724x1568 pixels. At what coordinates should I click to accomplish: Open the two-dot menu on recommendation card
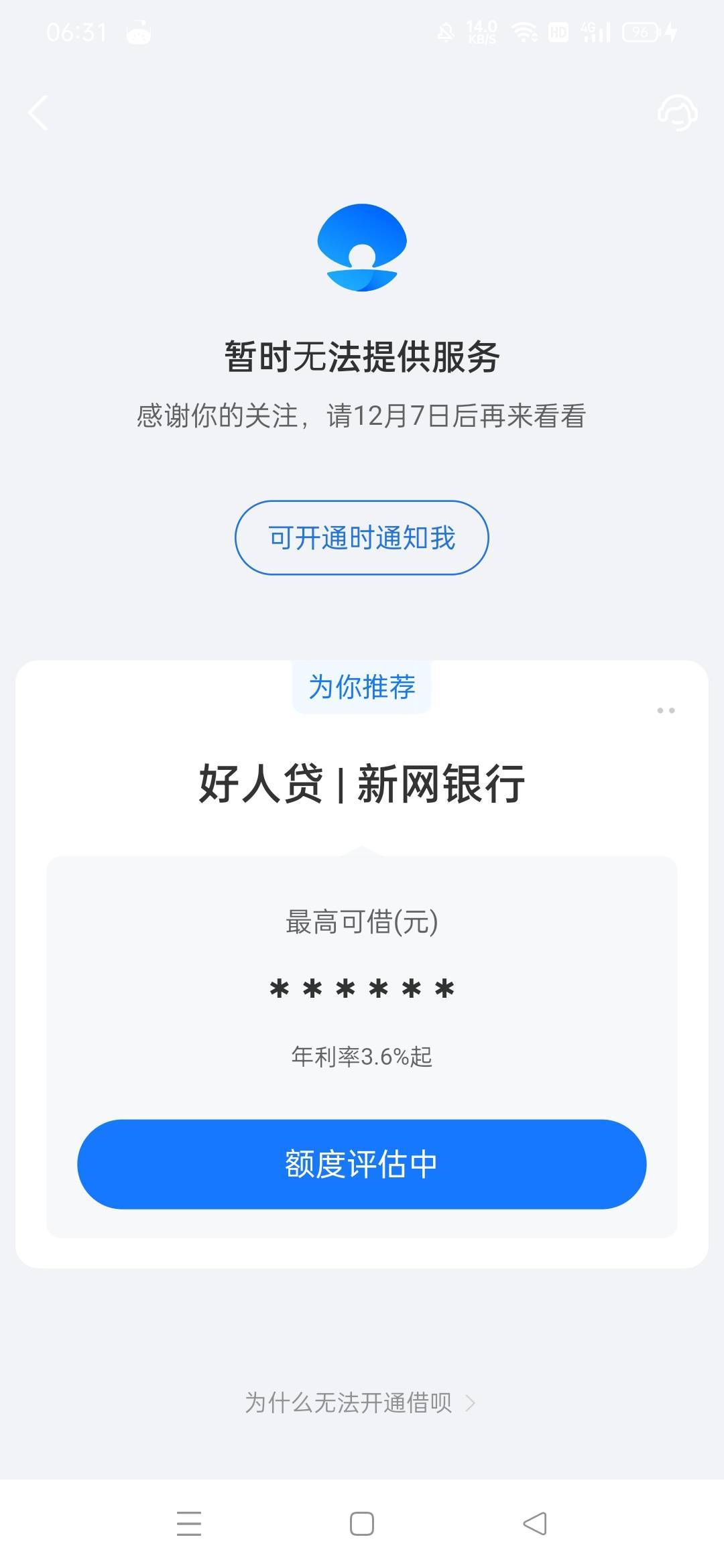[x=666, y=710]
